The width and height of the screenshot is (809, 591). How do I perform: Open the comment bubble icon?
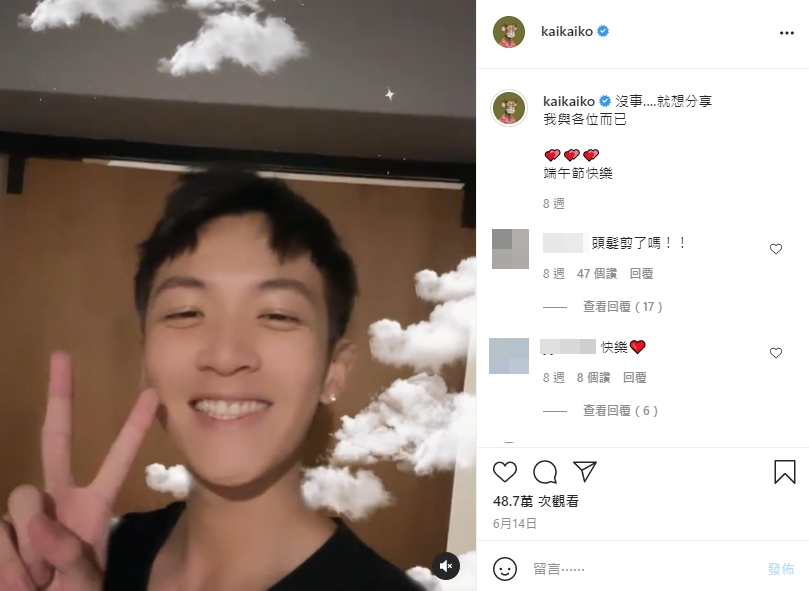[545, 472]
